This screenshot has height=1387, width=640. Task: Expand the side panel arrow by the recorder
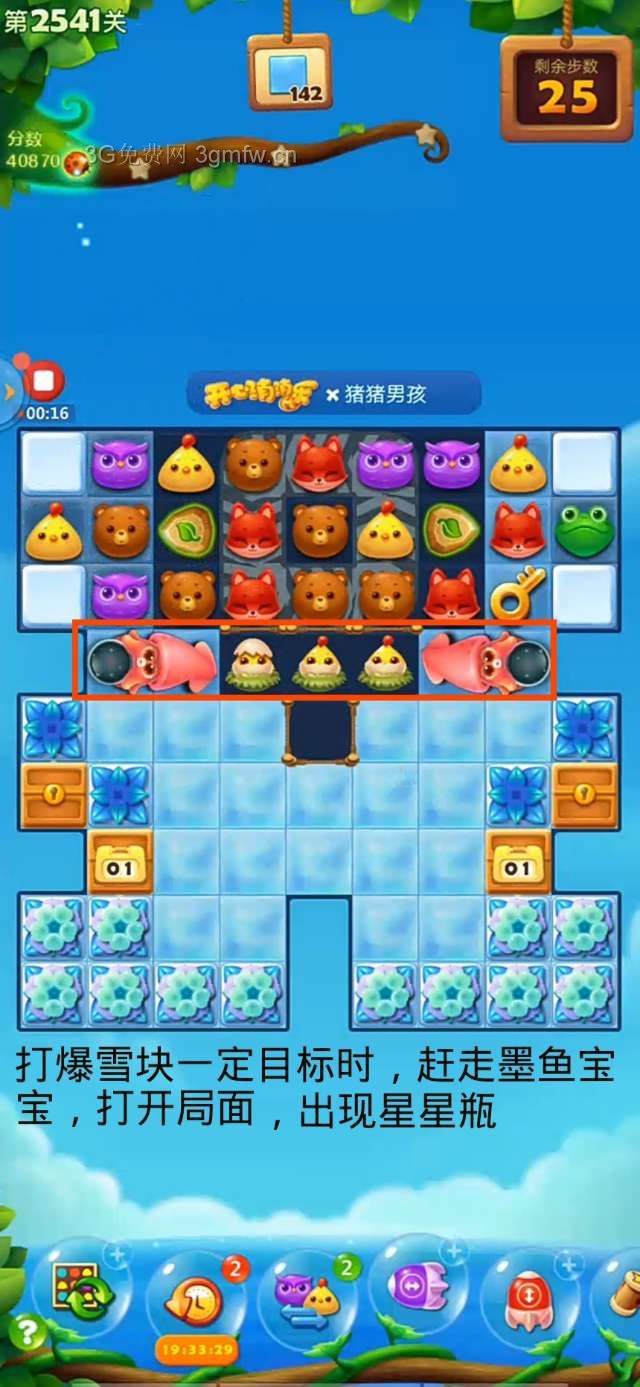click(8, 391)
